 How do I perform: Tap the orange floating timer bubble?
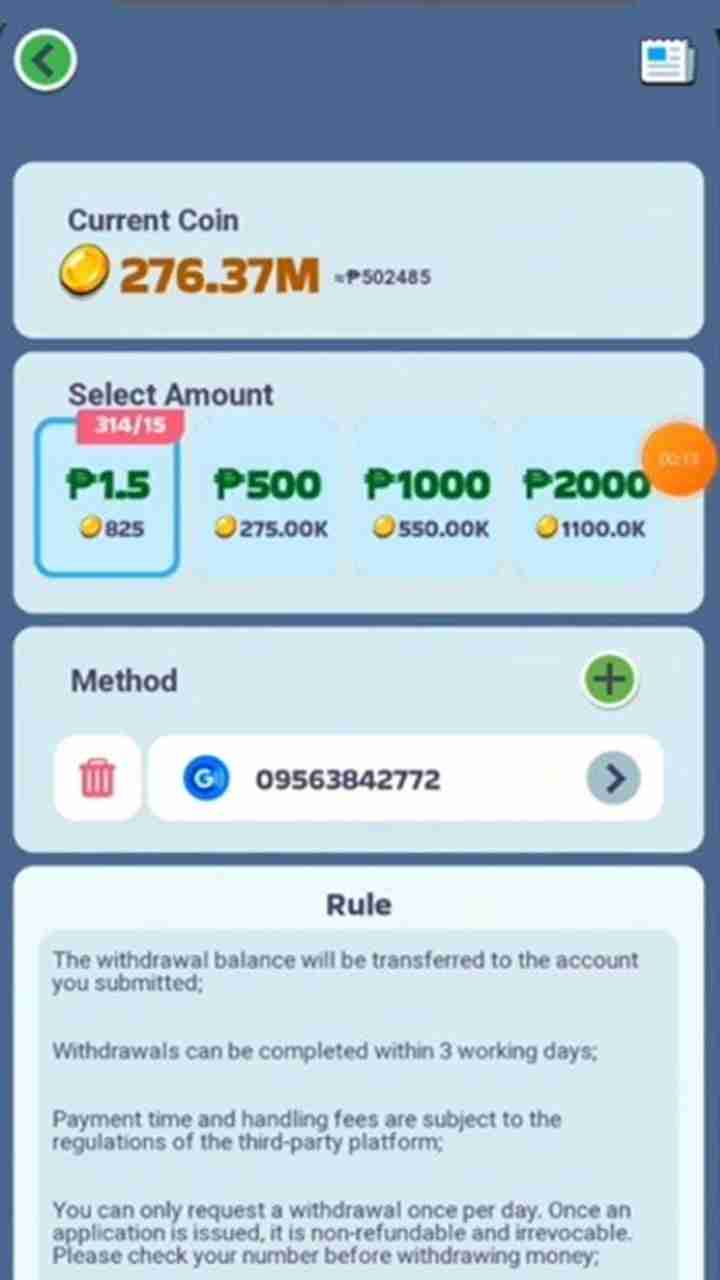679,459
